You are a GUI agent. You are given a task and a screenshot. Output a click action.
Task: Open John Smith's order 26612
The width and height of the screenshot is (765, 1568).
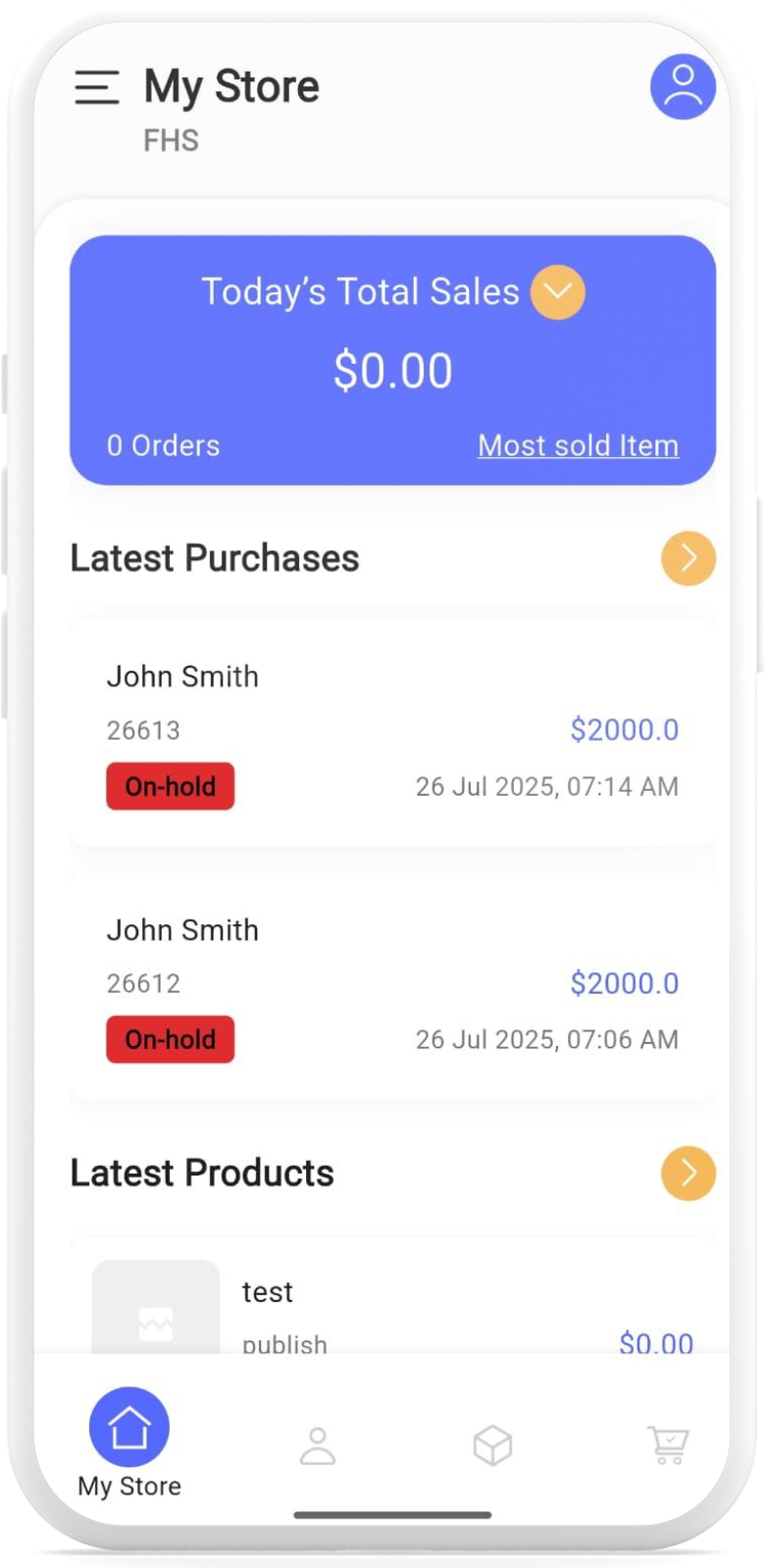[392, 985]
